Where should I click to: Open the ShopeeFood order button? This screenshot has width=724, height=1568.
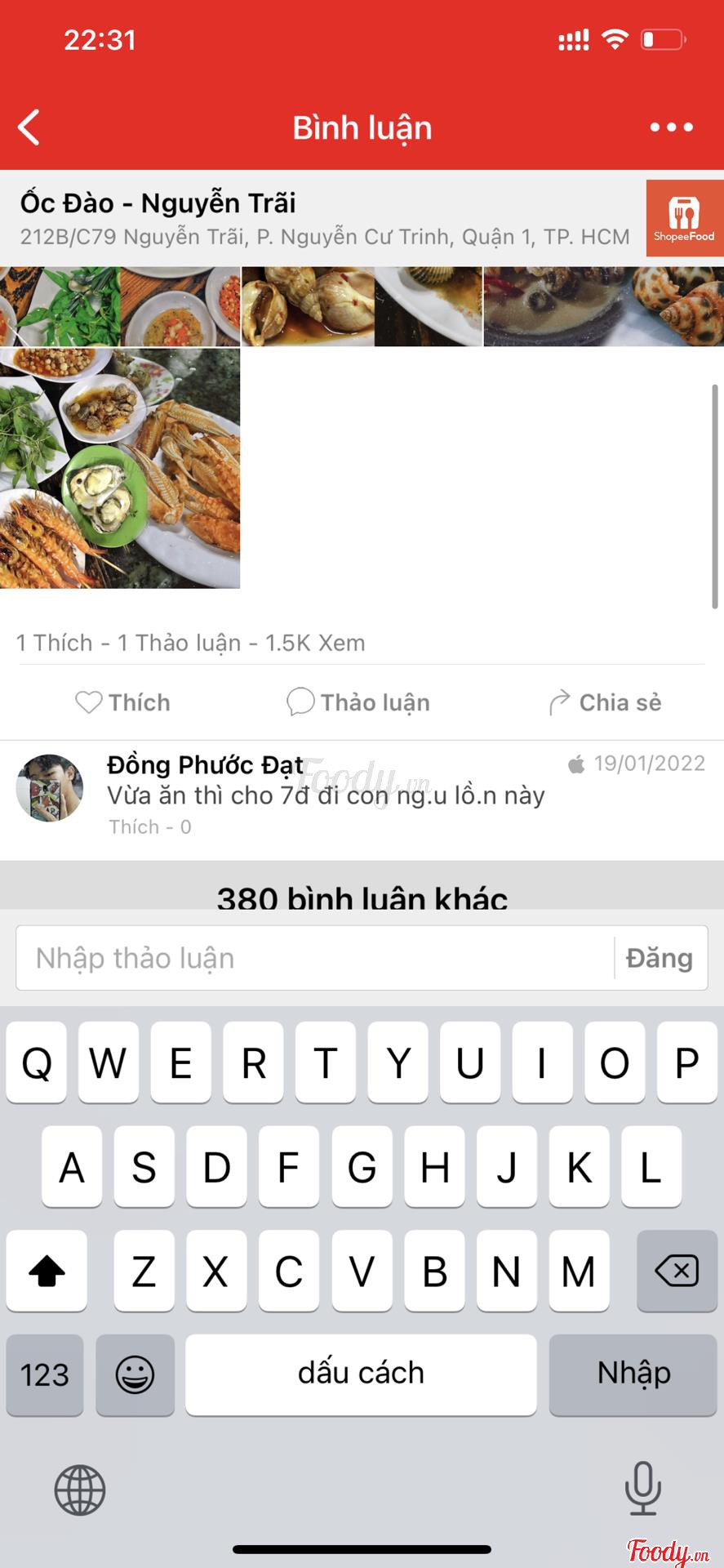tap(684, 218)
